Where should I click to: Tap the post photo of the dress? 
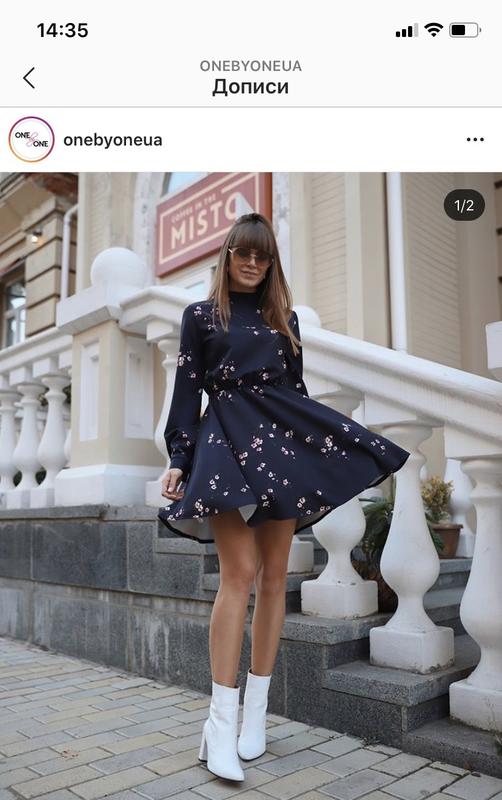[251, 486]
